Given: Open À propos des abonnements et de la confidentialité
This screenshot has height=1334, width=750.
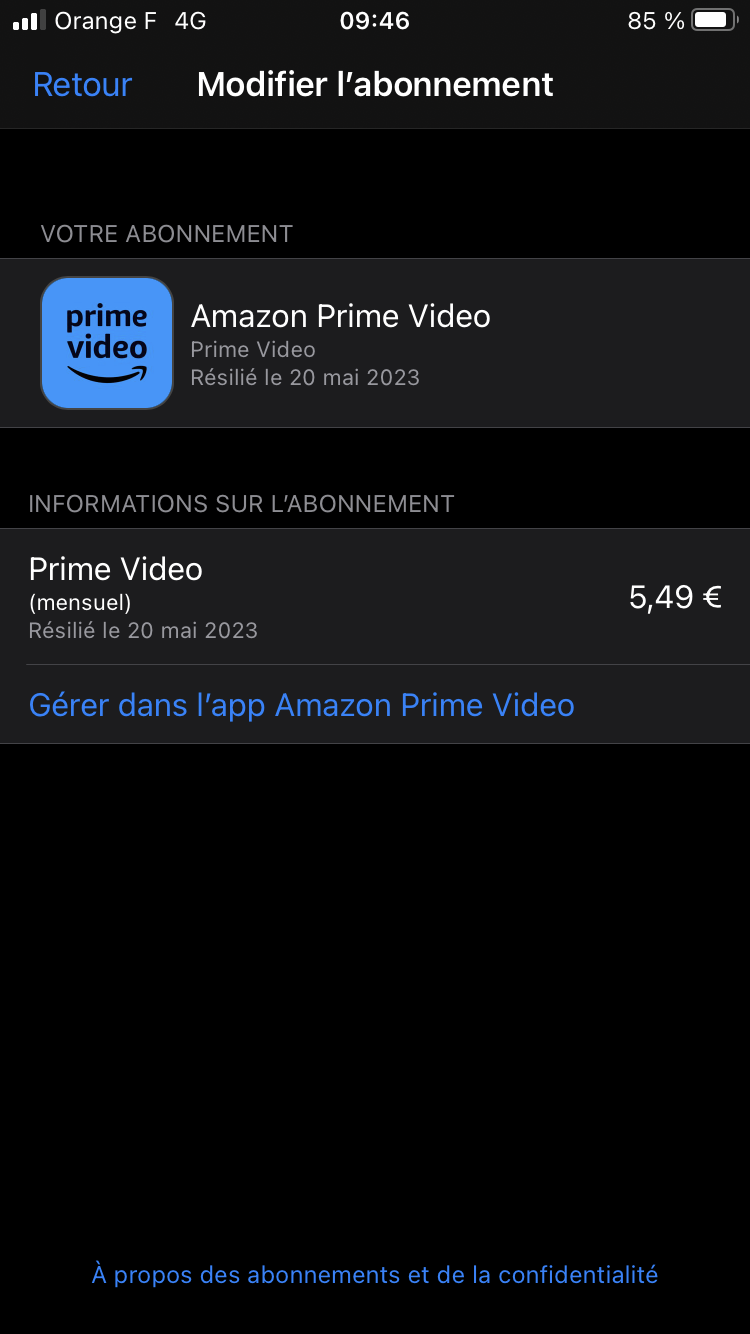Looking at the screenshot, I should coord(375,1275).
